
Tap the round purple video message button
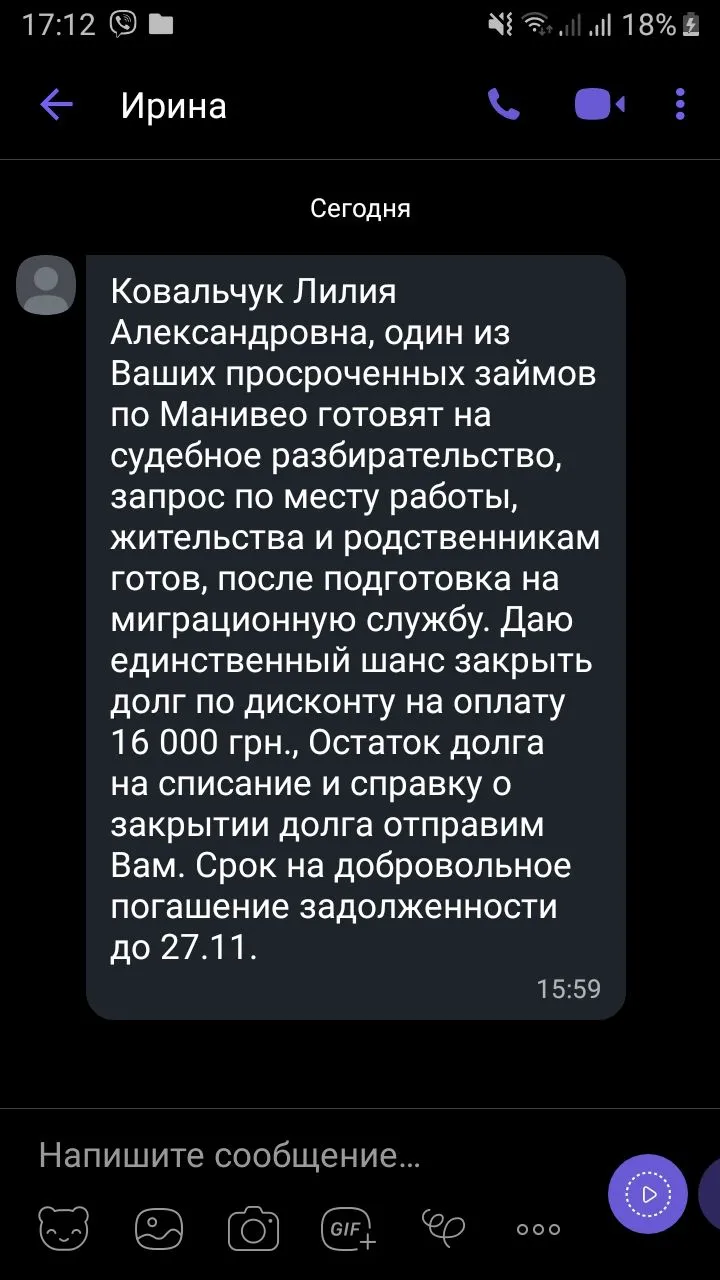point(648,1194)
